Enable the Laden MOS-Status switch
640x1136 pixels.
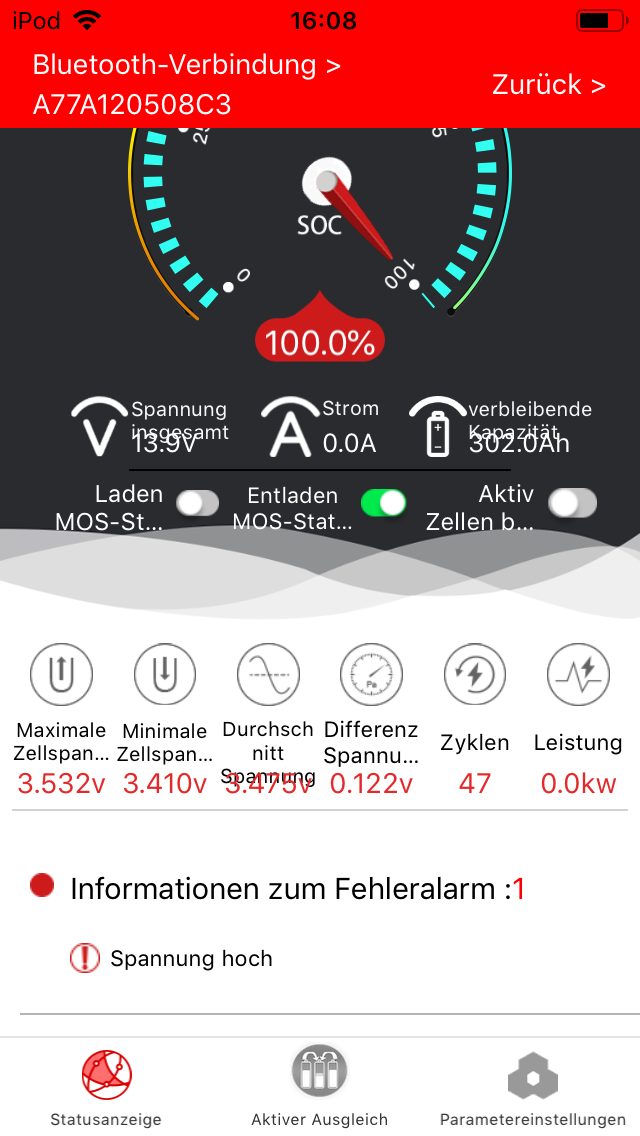197,504
